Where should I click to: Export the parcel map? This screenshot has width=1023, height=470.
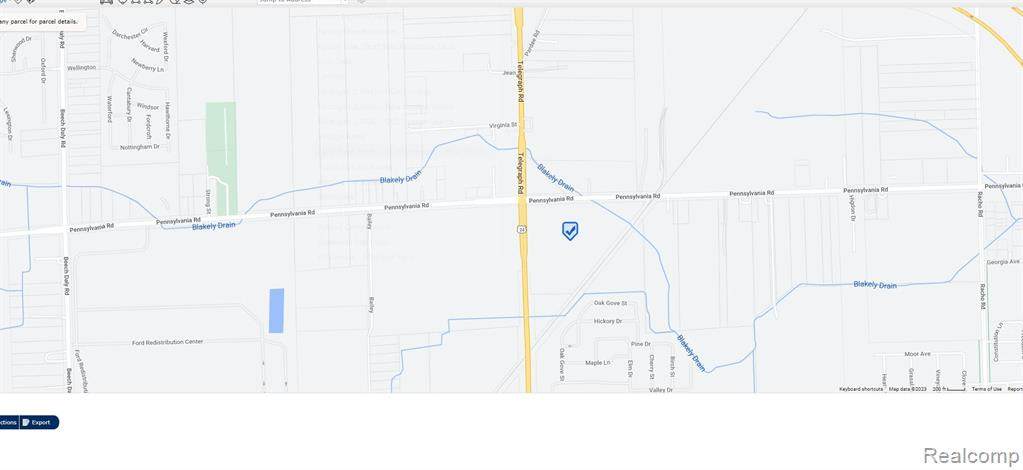pyautogui.click(x=39, y=422)
